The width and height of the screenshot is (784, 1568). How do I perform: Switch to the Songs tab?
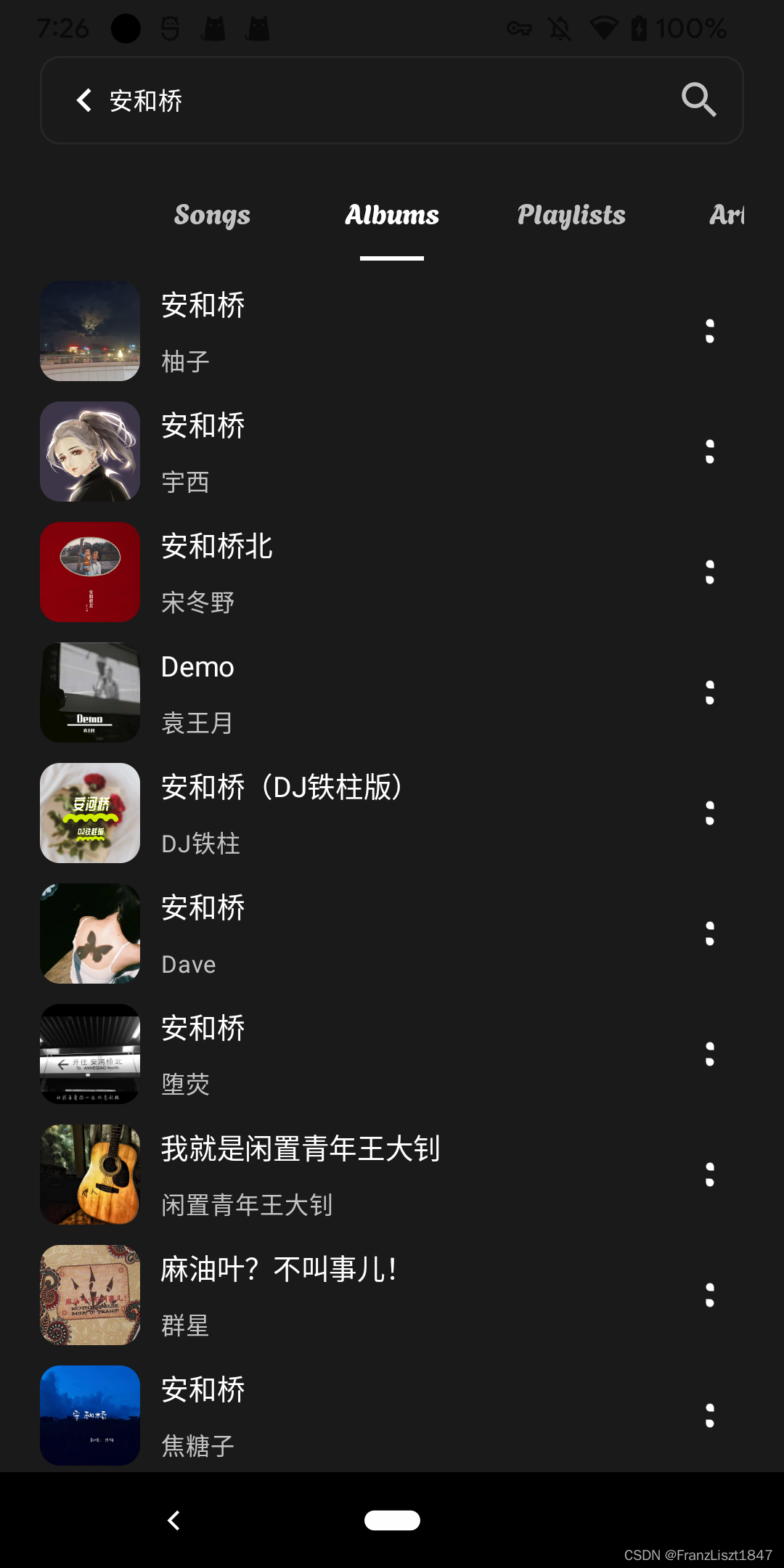(212, 215)
